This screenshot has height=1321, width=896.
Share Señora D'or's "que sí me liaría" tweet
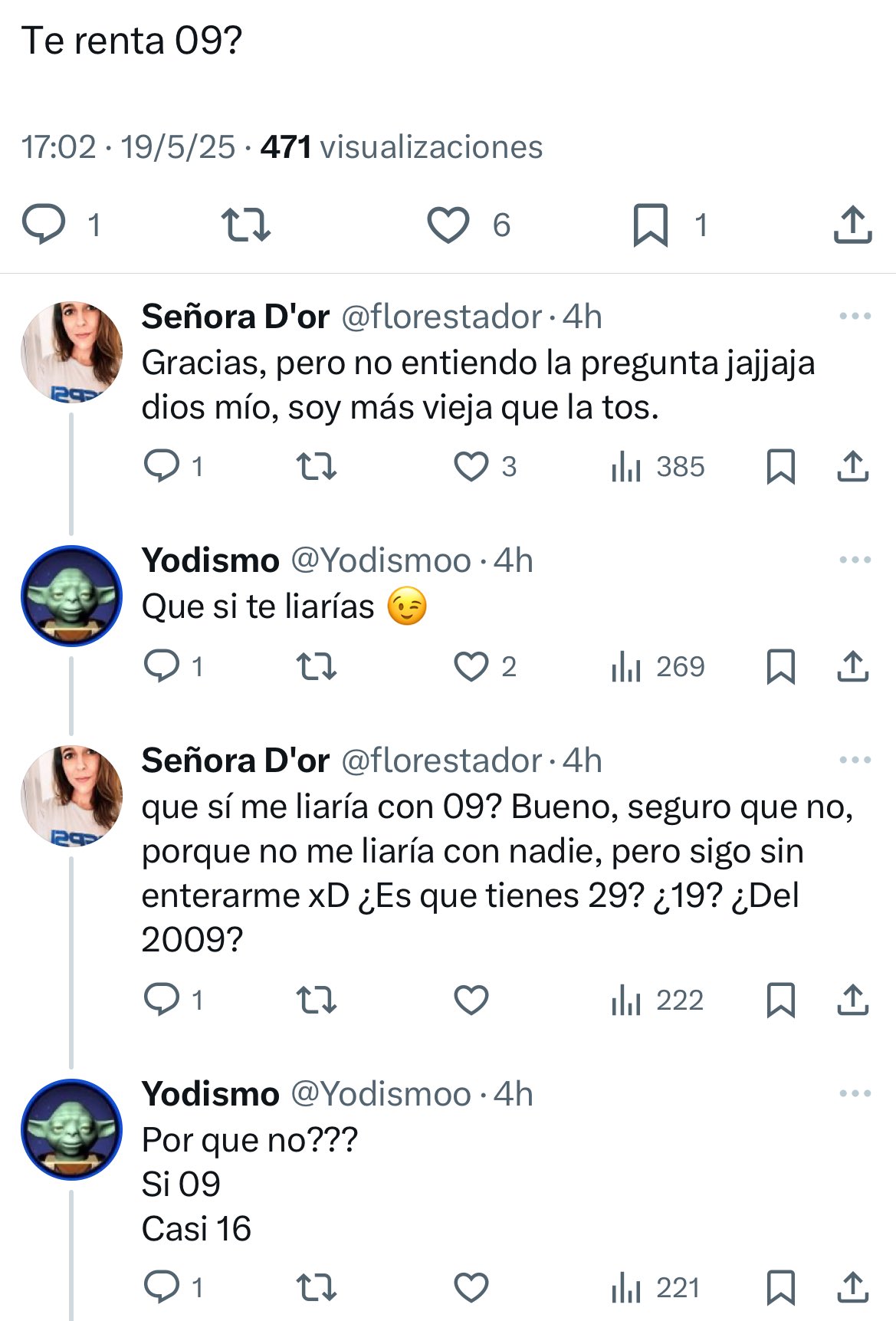point(852,1000)
